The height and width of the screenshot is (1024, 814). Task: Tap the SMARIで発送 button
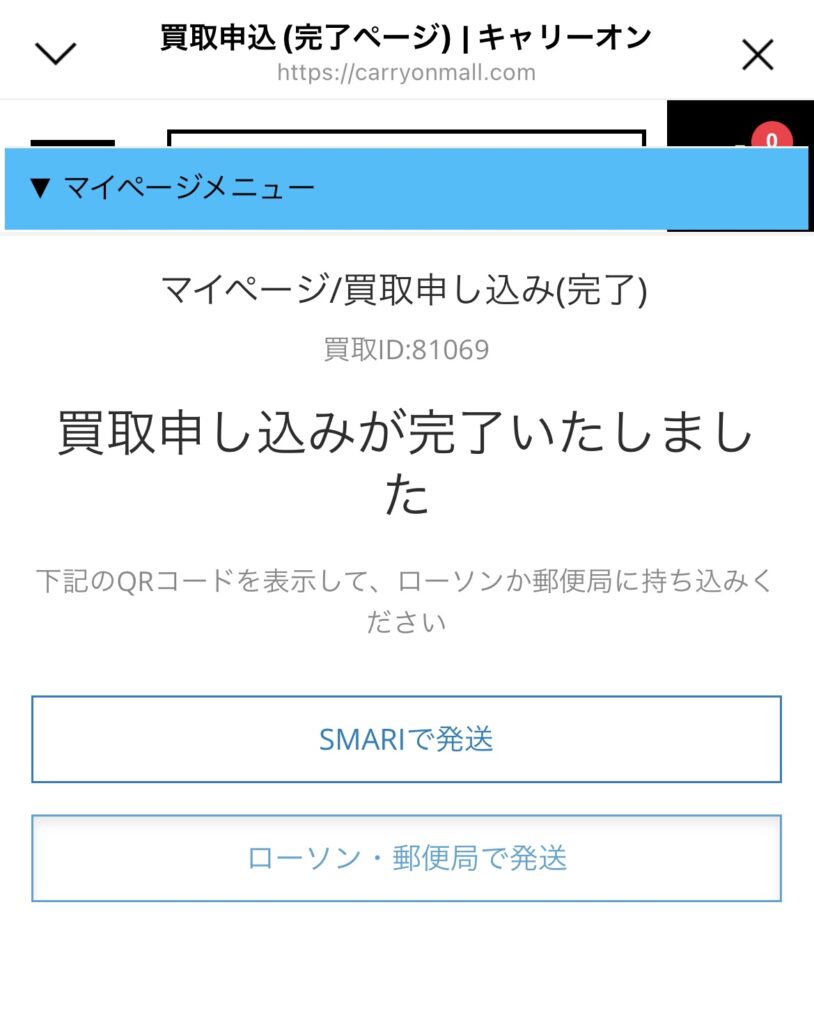coord(406,739)
